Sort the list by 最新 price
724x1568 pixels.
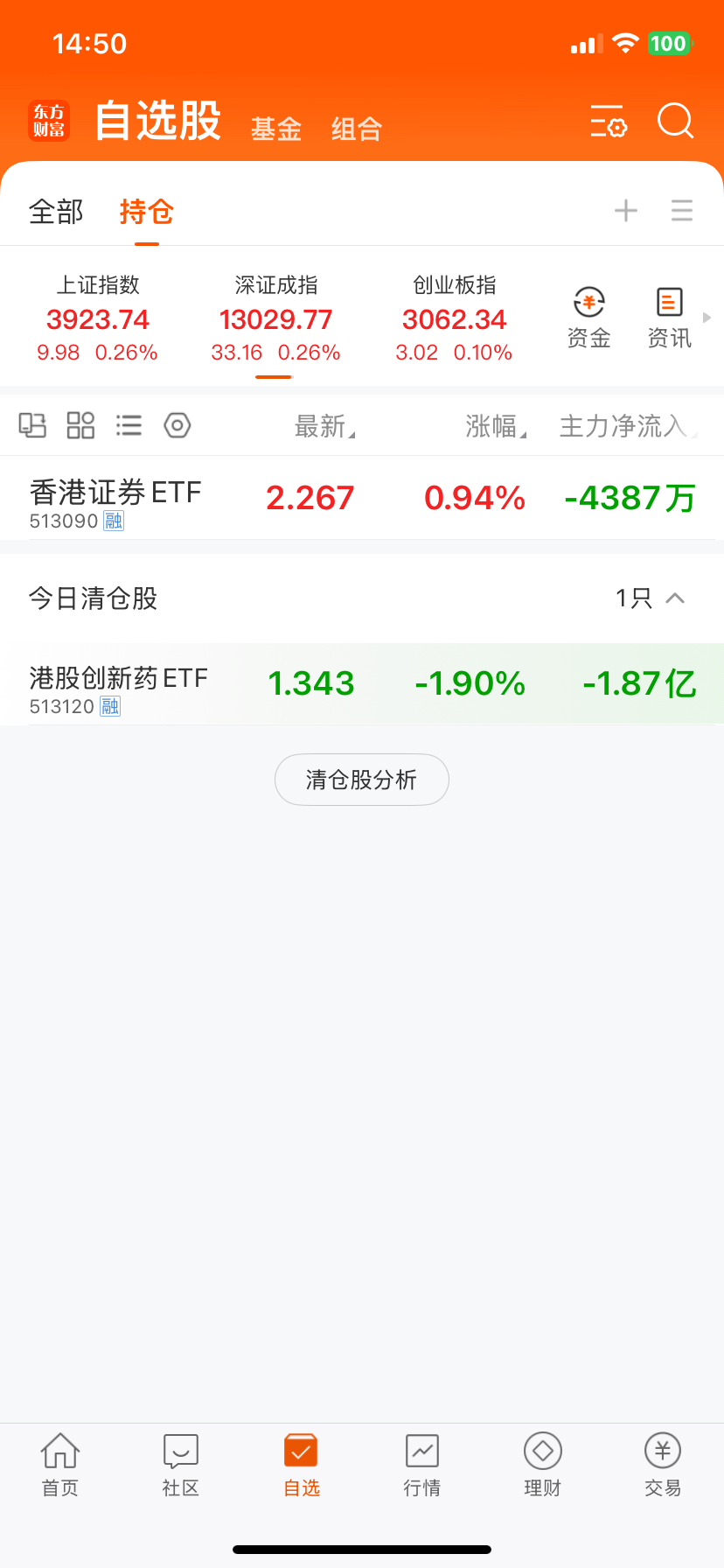[x=324, y=426]
